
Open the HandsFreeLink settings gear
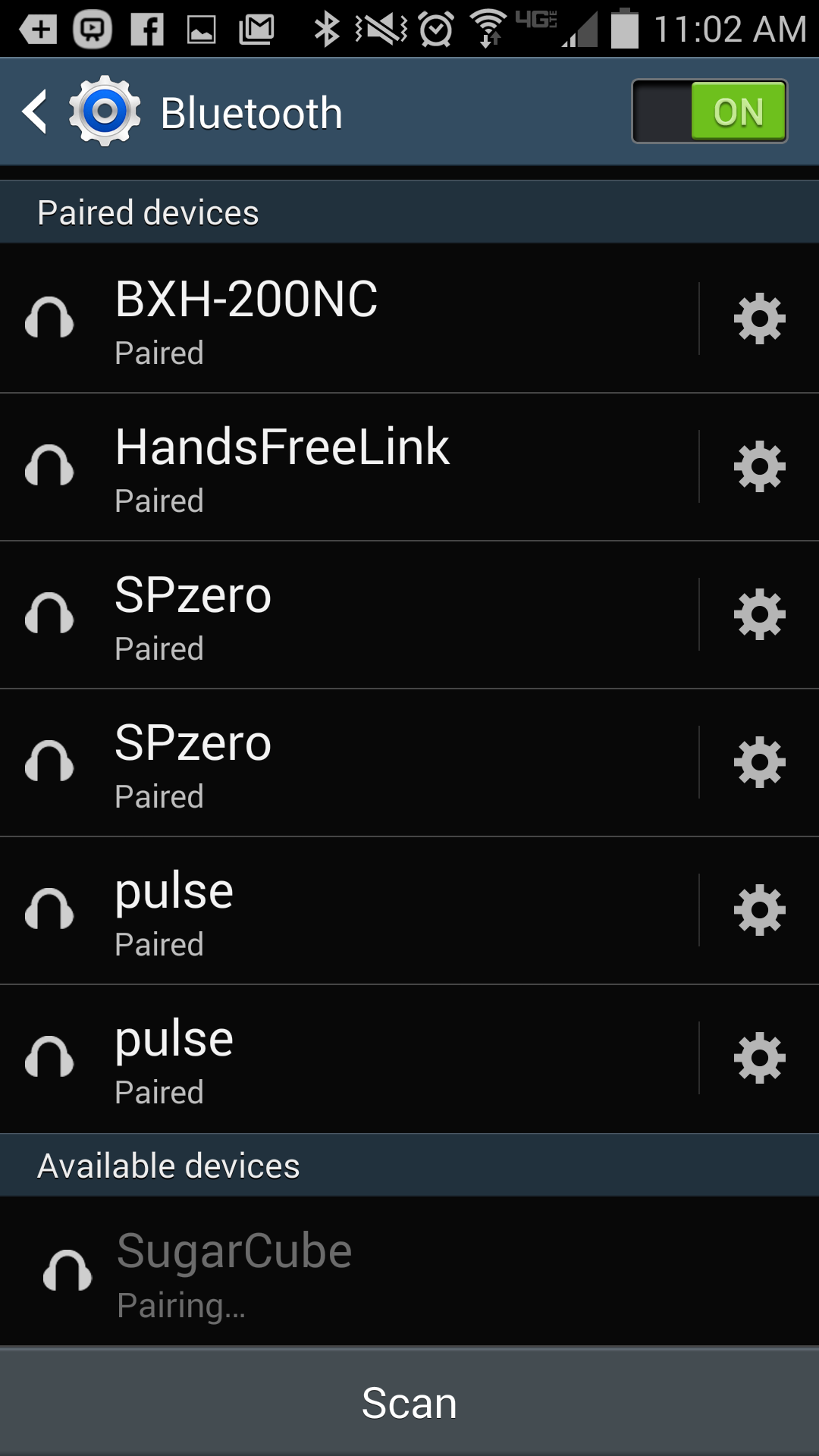[x=759, y=466]
